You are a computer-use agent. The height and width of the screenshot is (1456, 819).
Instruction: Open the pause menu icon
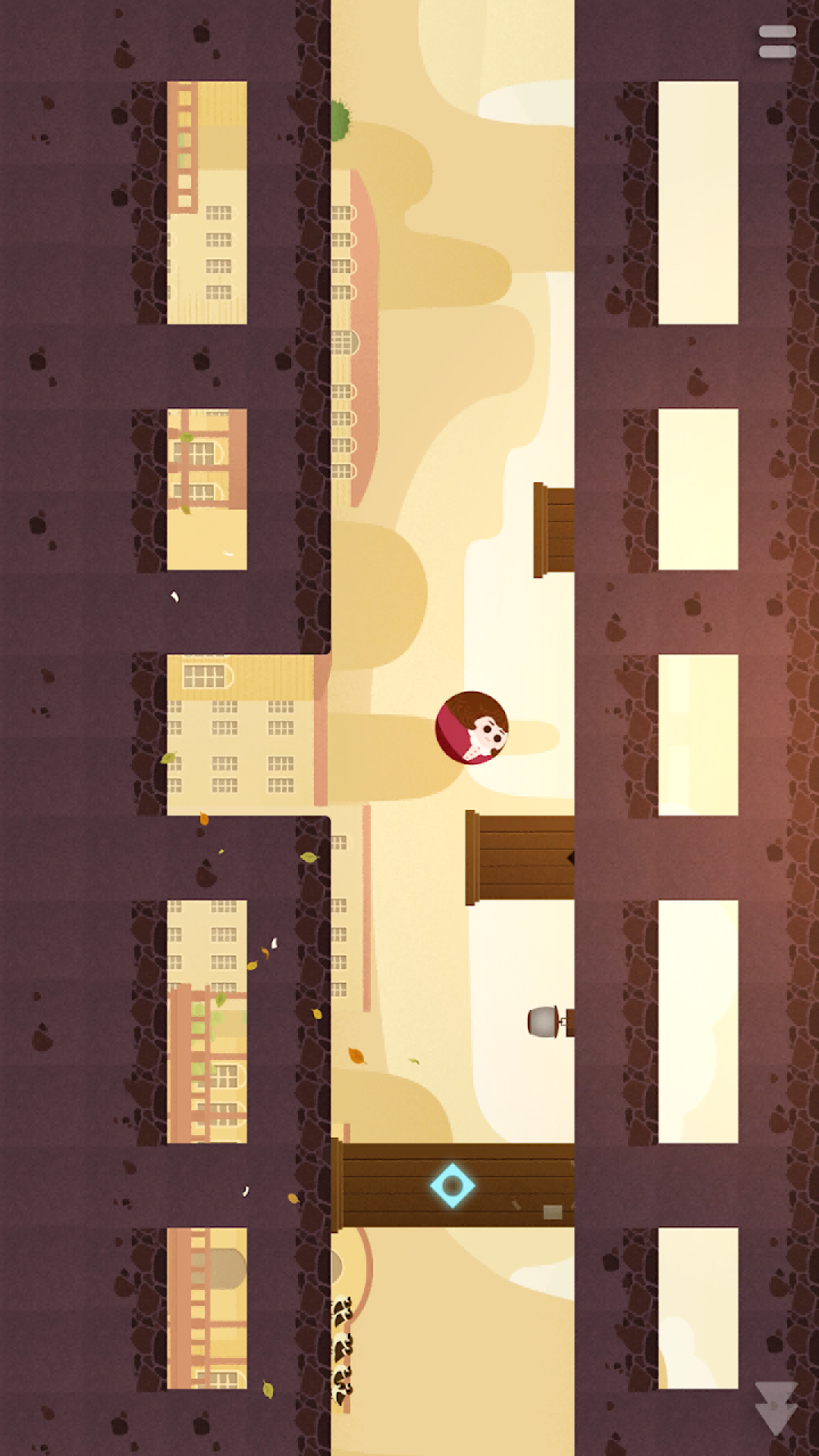point(777,42)
